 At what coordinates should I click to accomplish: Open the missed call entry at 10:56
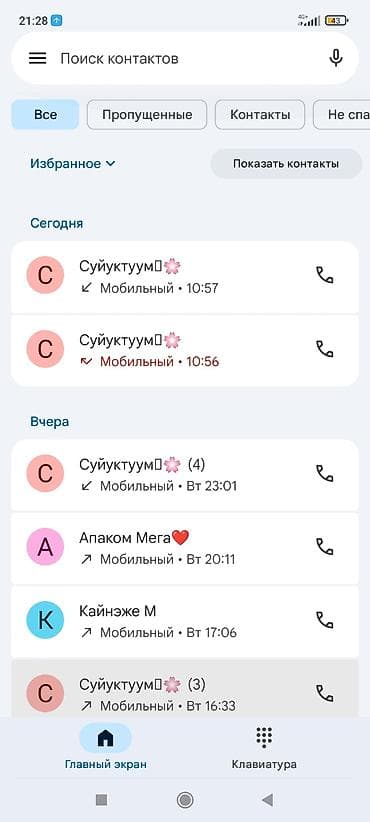(x=185, y=350)
